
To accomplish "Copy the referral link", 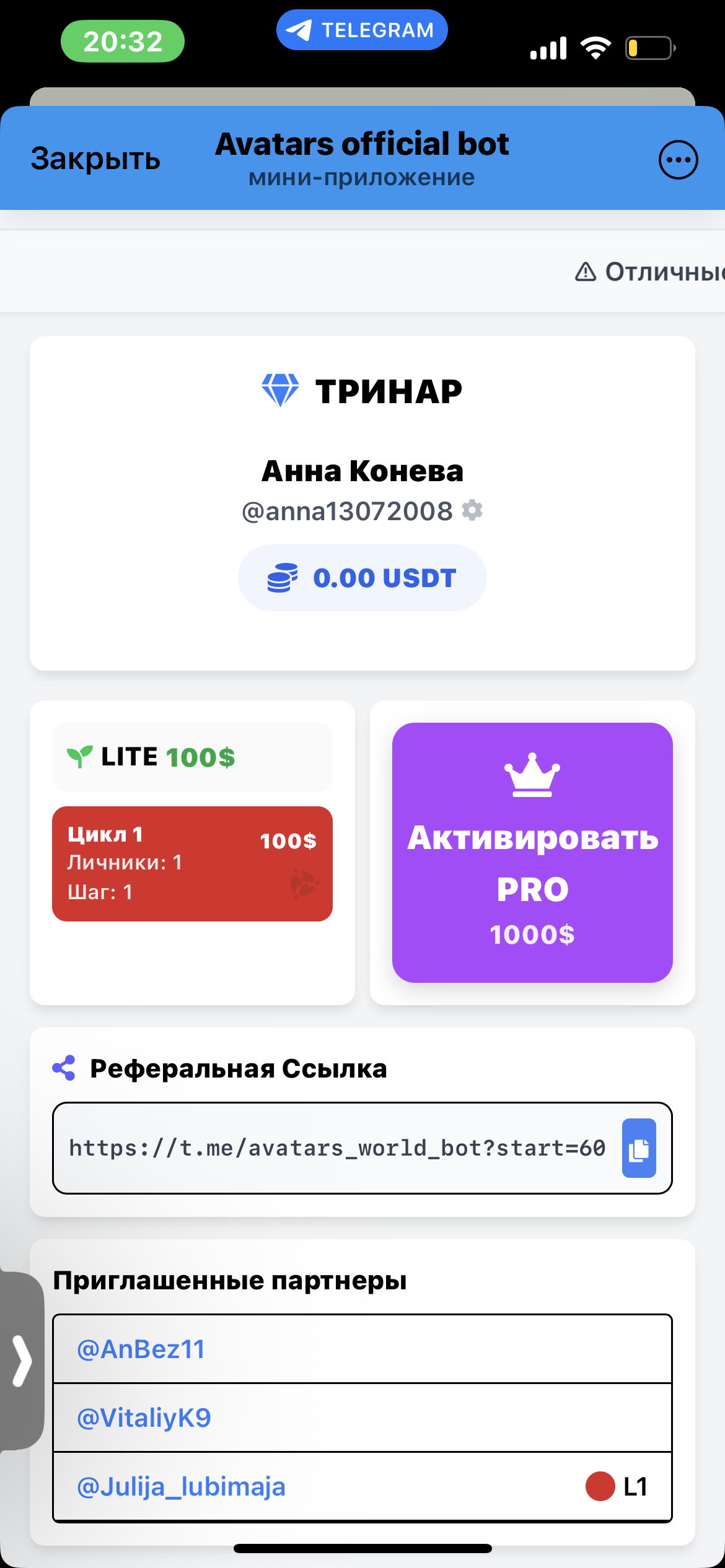I will coord(639,1148).
